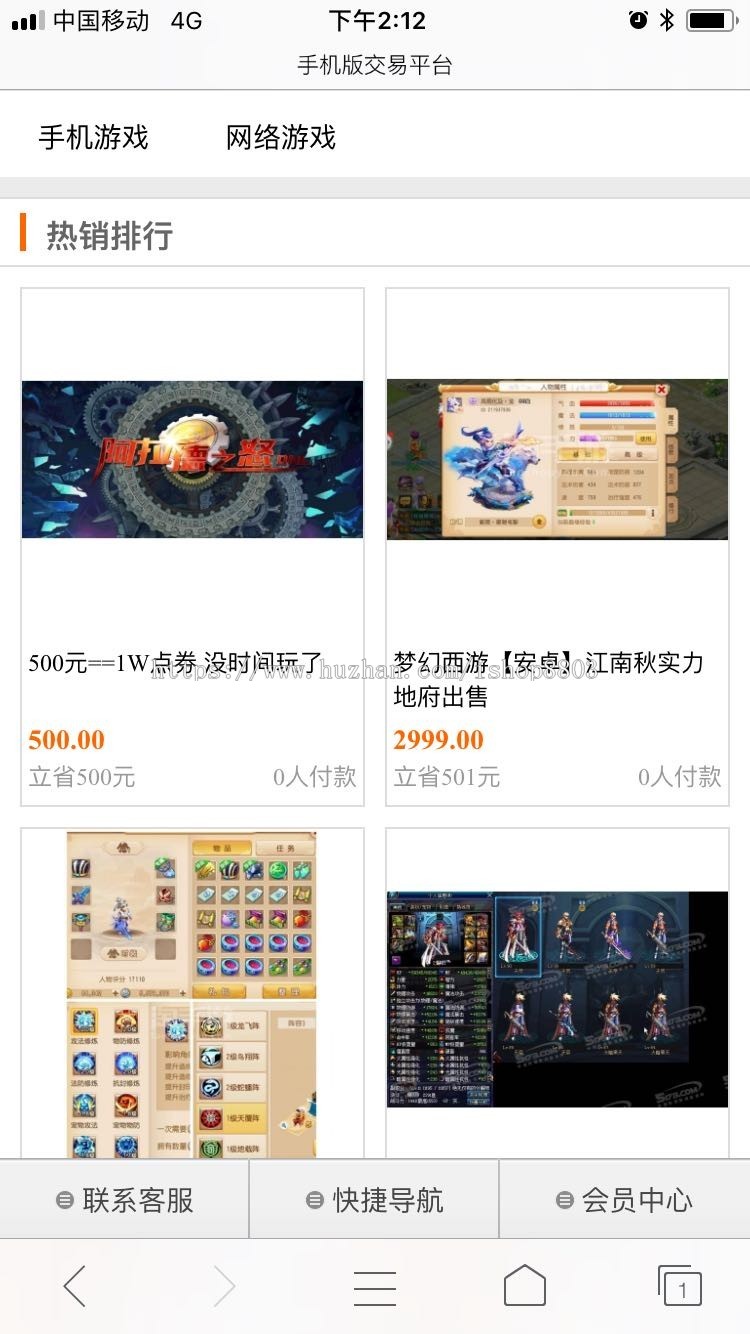
Task: Tap the bottom-left game inventory screenshot
Action: pyautogui.click(x=191, y=990)
